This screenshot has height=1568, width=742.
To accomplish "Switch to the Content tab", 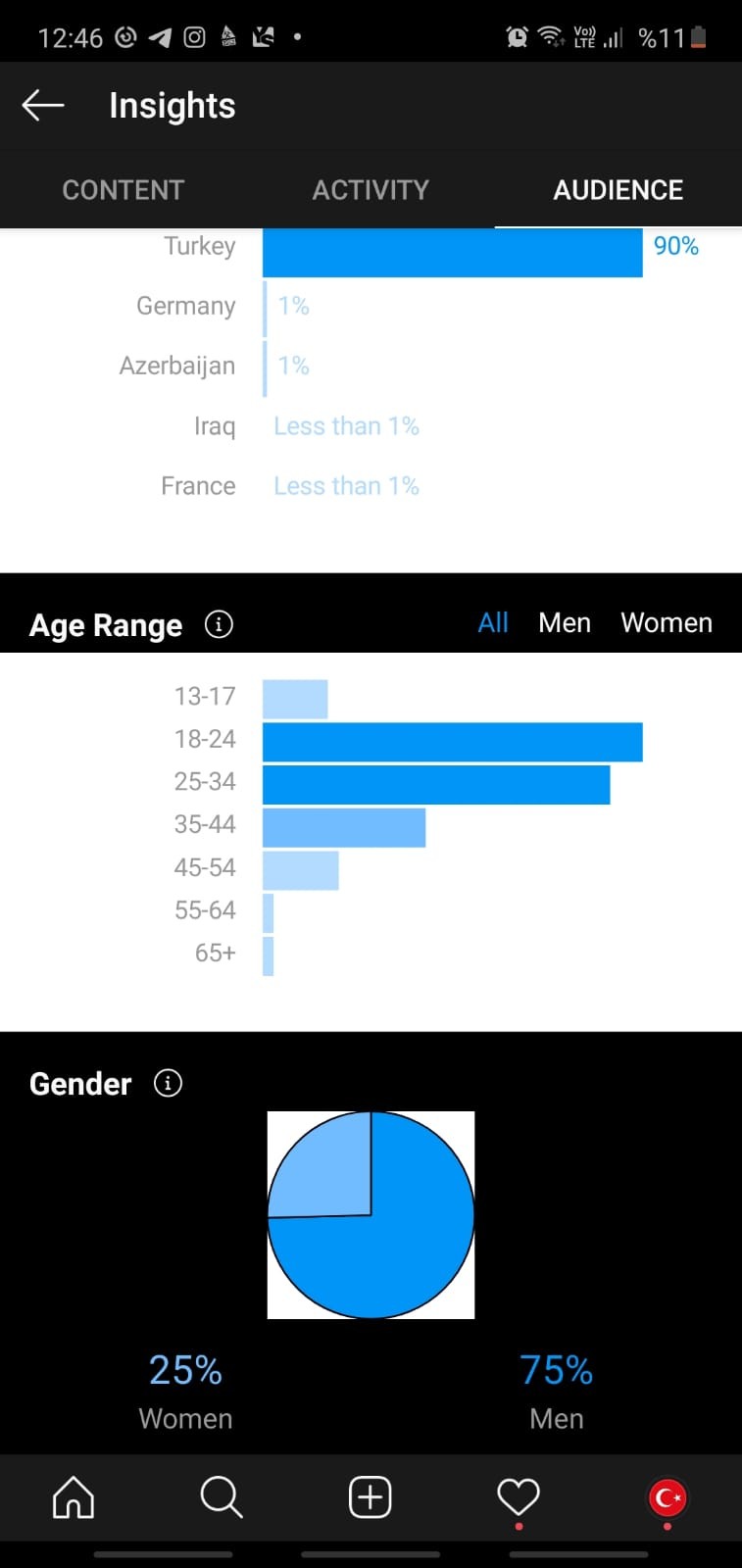I will [x=124, y=190].
